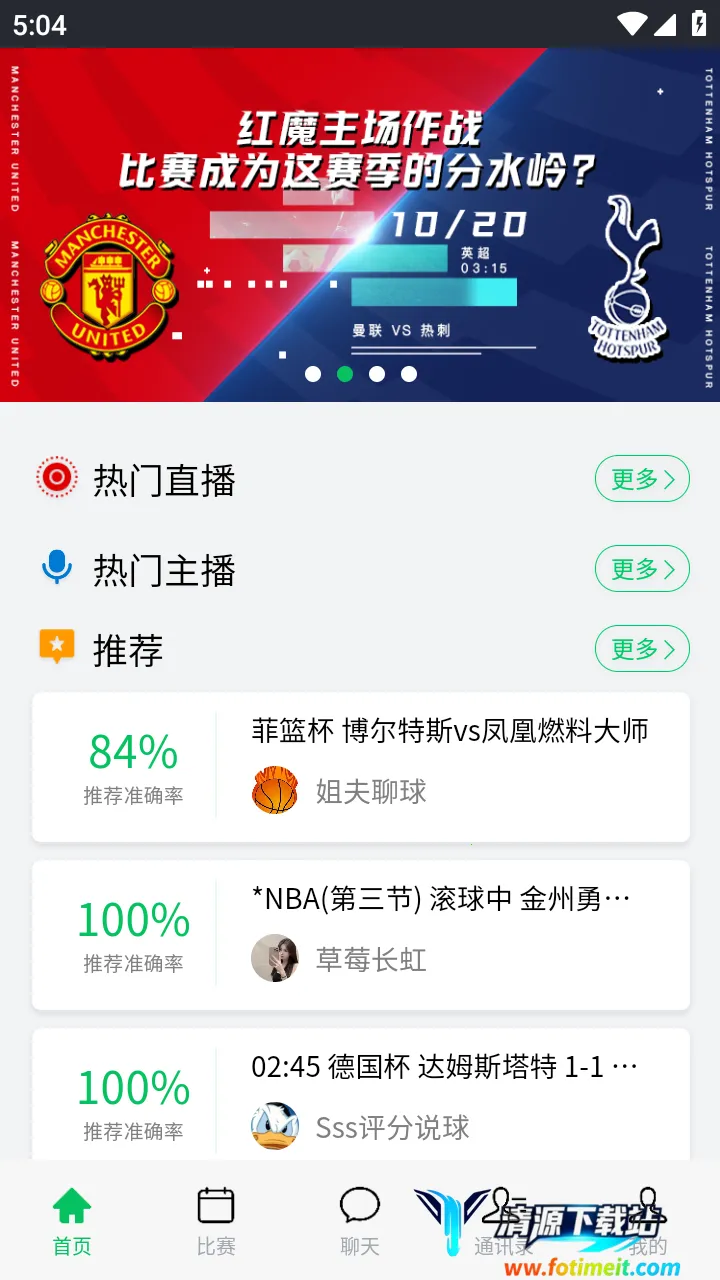The image size is (720, 1280).
Task: Select the 首页 tab
Action: click(72, 1220)
